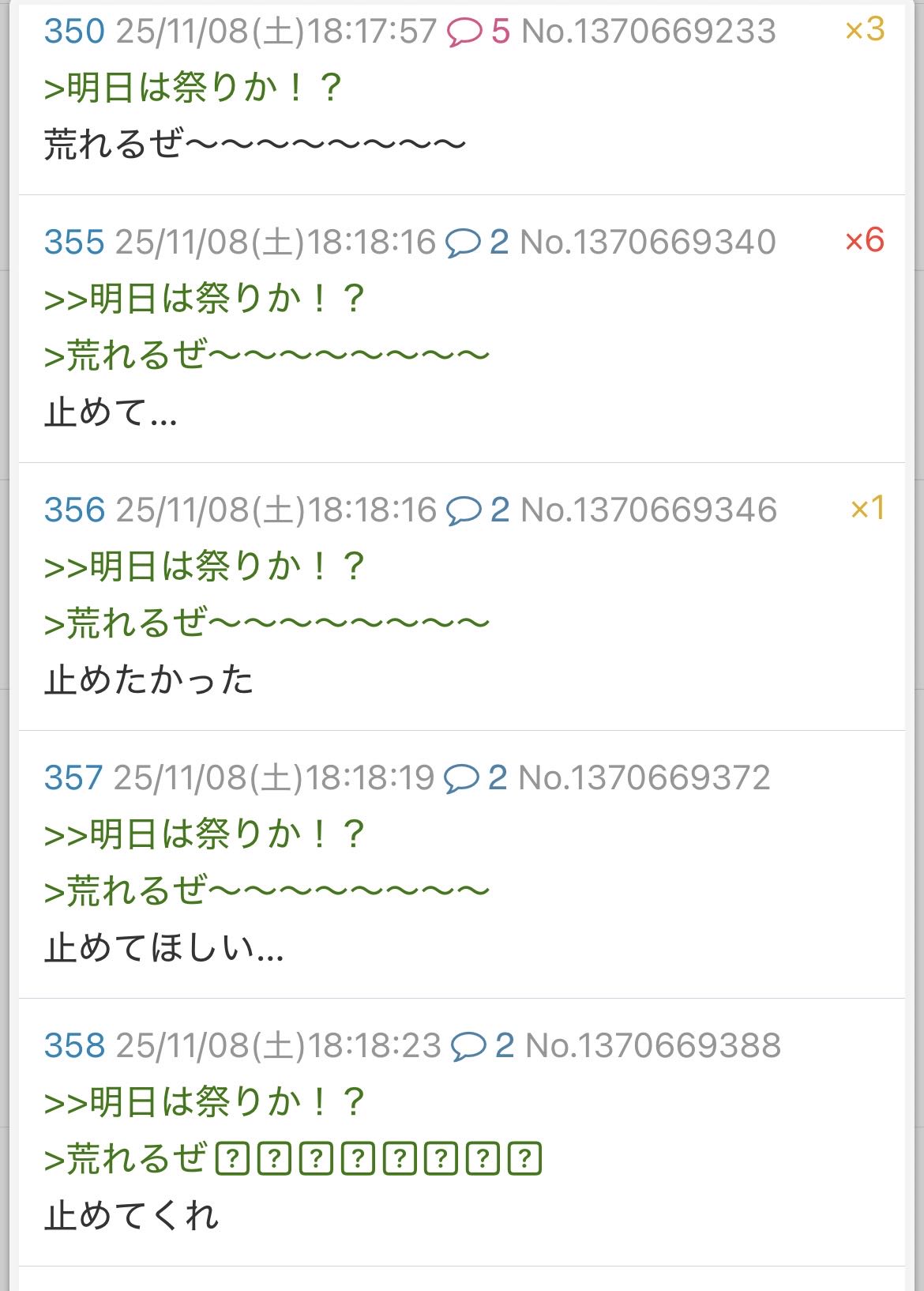The image size is (924, 1291).
Task: Tap response number 358
Action: click(x=74, y=1046)
